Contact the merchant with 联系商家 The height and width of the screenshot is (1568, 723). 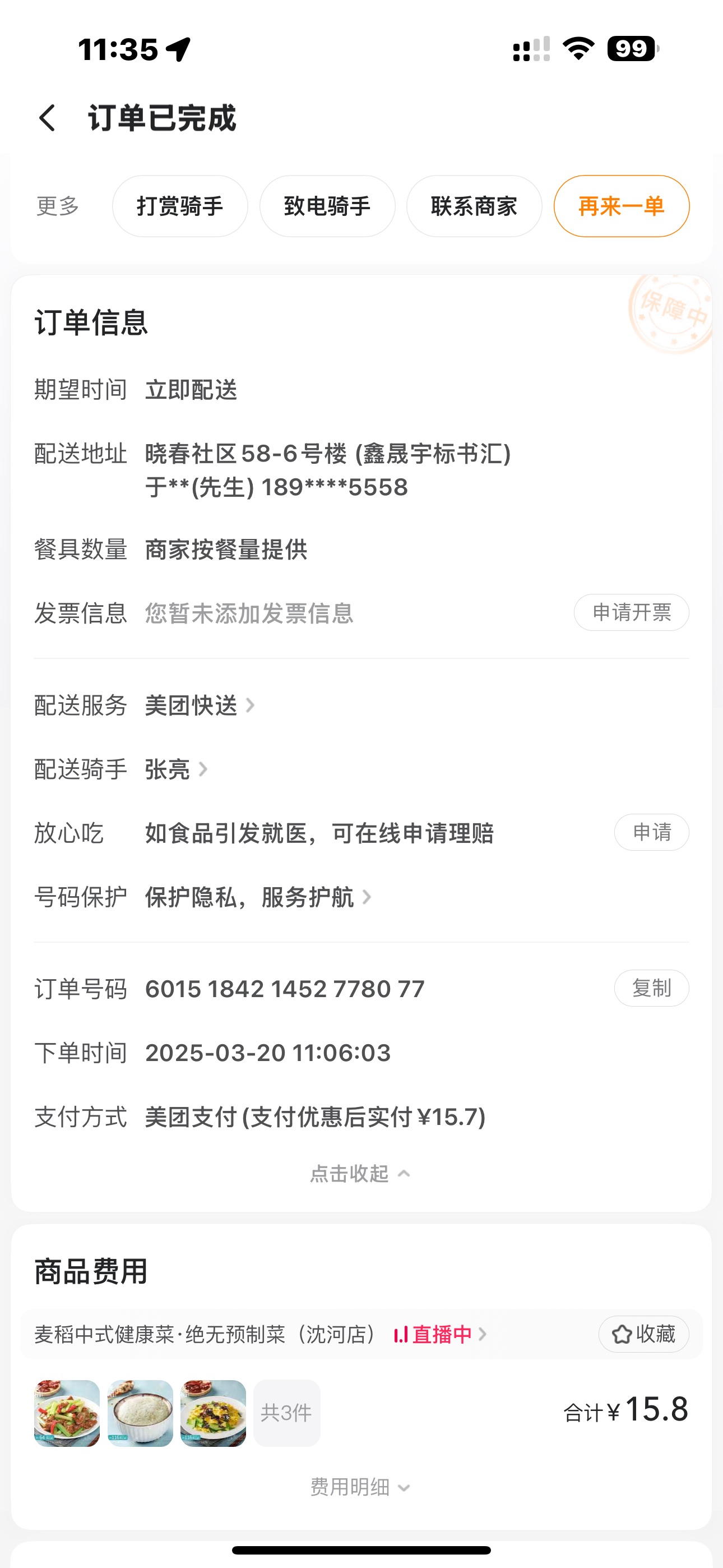pos(474,206)
